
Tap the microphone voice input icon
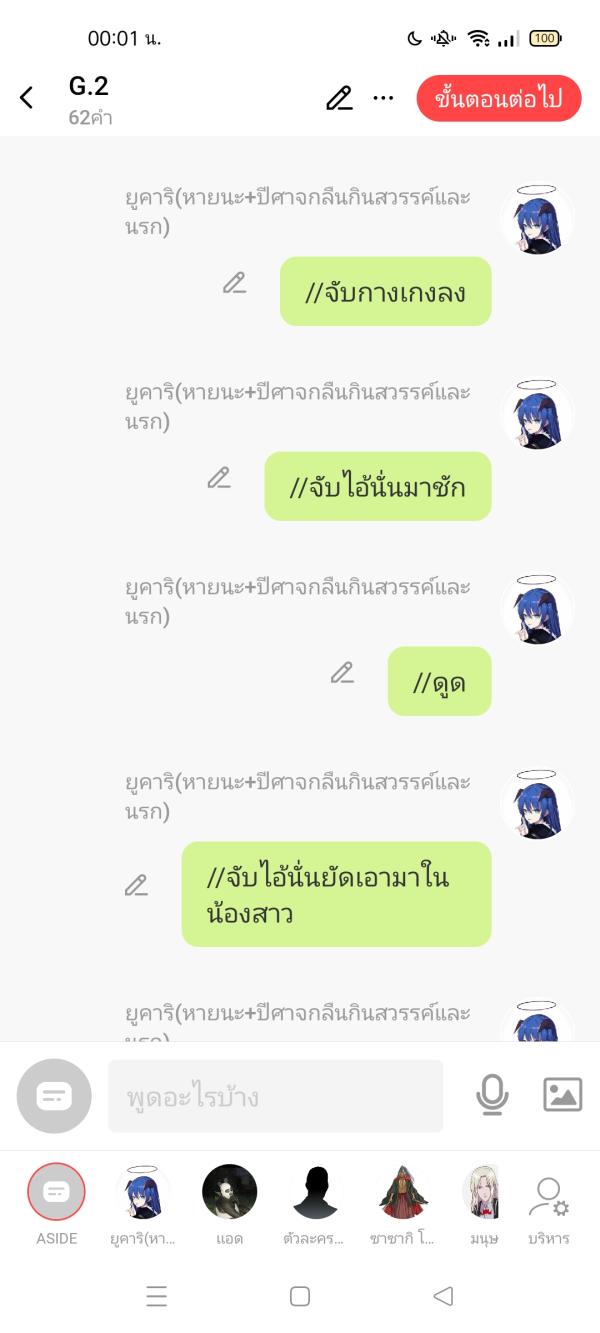[x=491, y=1095]
